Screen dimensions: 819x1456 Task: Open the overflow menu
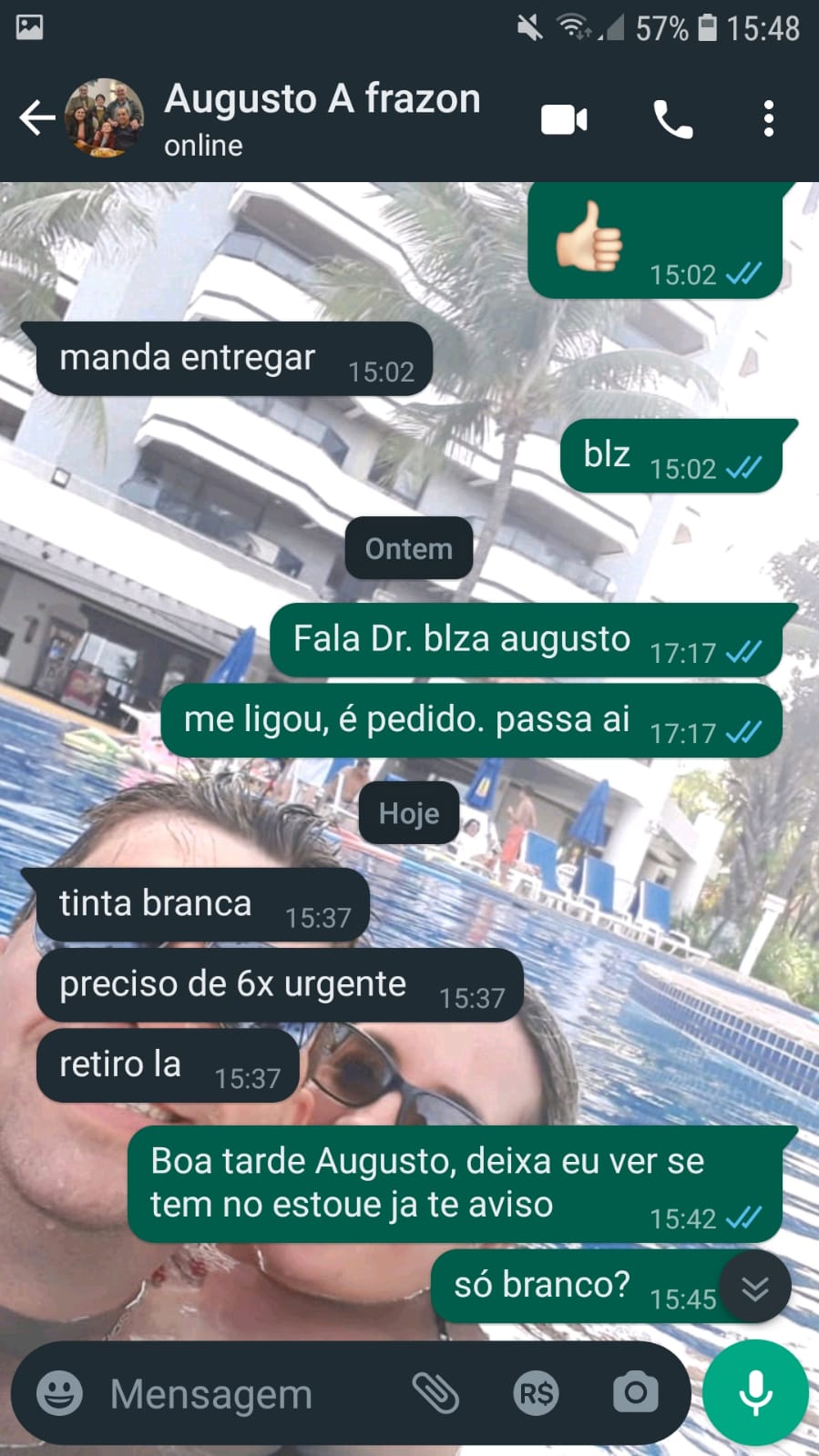(769, 119)
